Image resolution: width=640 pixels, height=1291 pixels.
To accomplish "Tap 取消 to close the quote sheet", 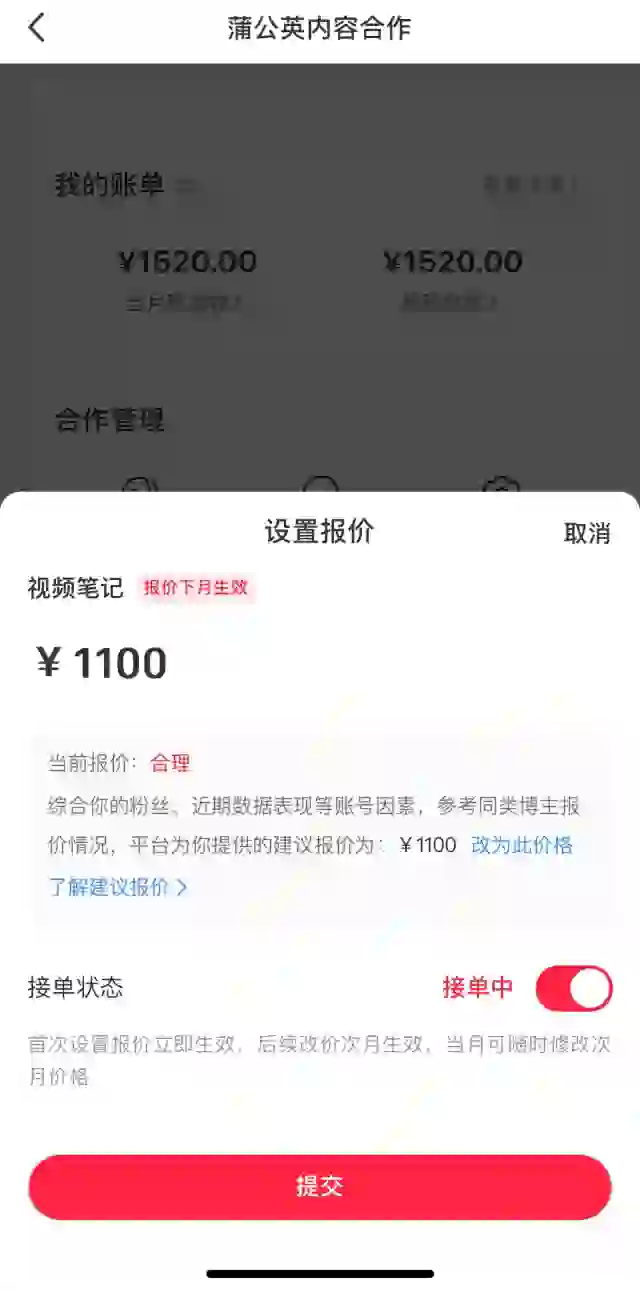I will click(587, 533).
